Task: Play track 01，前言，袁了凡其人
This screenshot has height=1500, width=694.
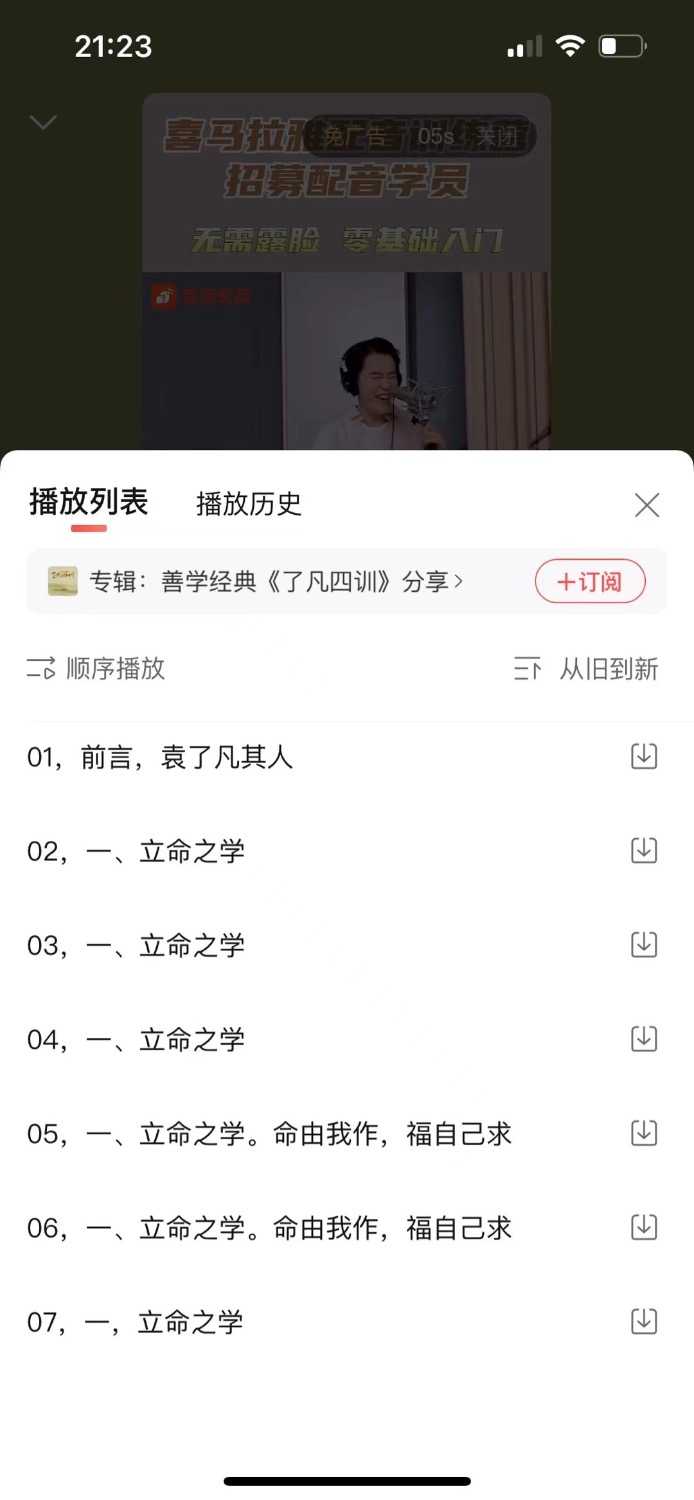Action: pyautogui.click(x=160, y=757)
